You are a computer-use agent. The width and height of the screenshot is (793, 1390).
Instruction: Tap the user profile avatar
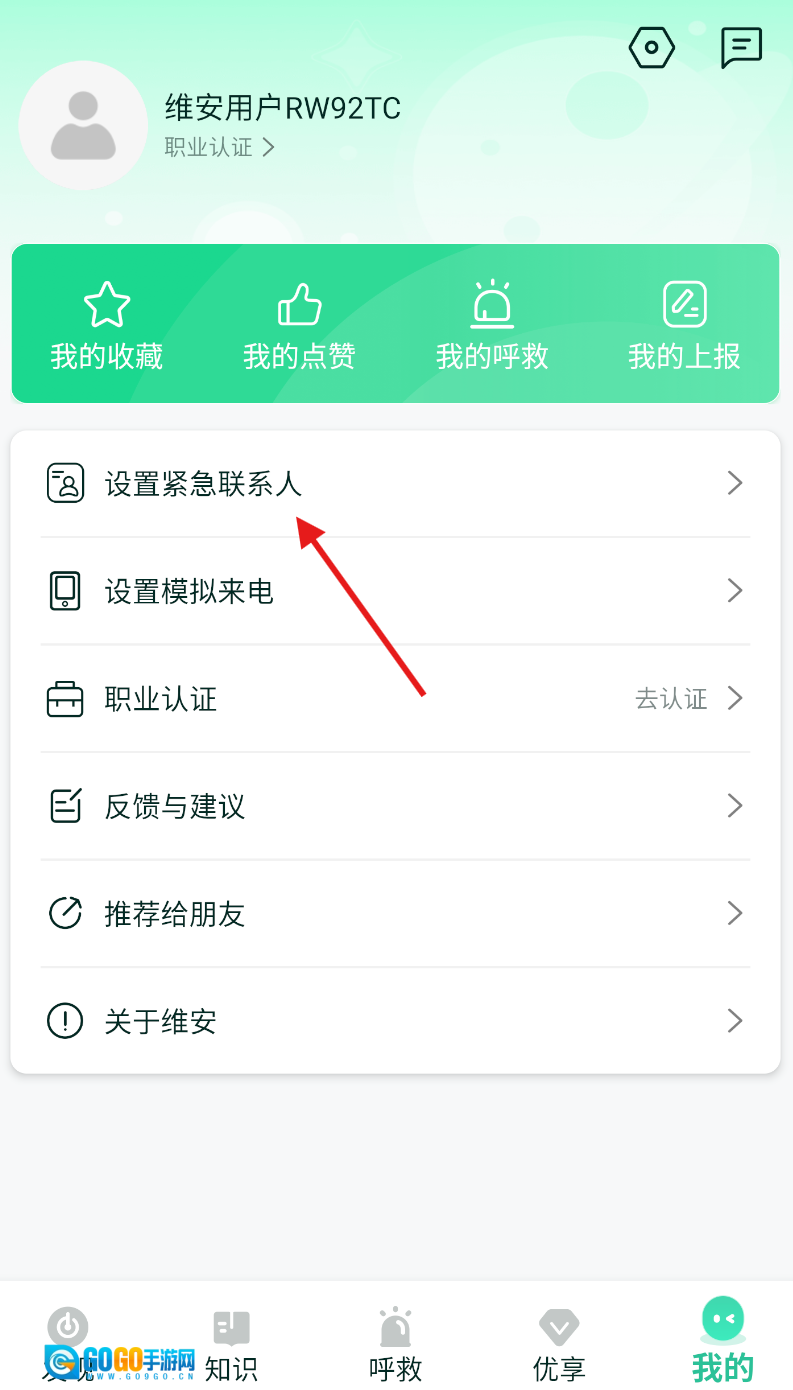(x=83, y=125)
